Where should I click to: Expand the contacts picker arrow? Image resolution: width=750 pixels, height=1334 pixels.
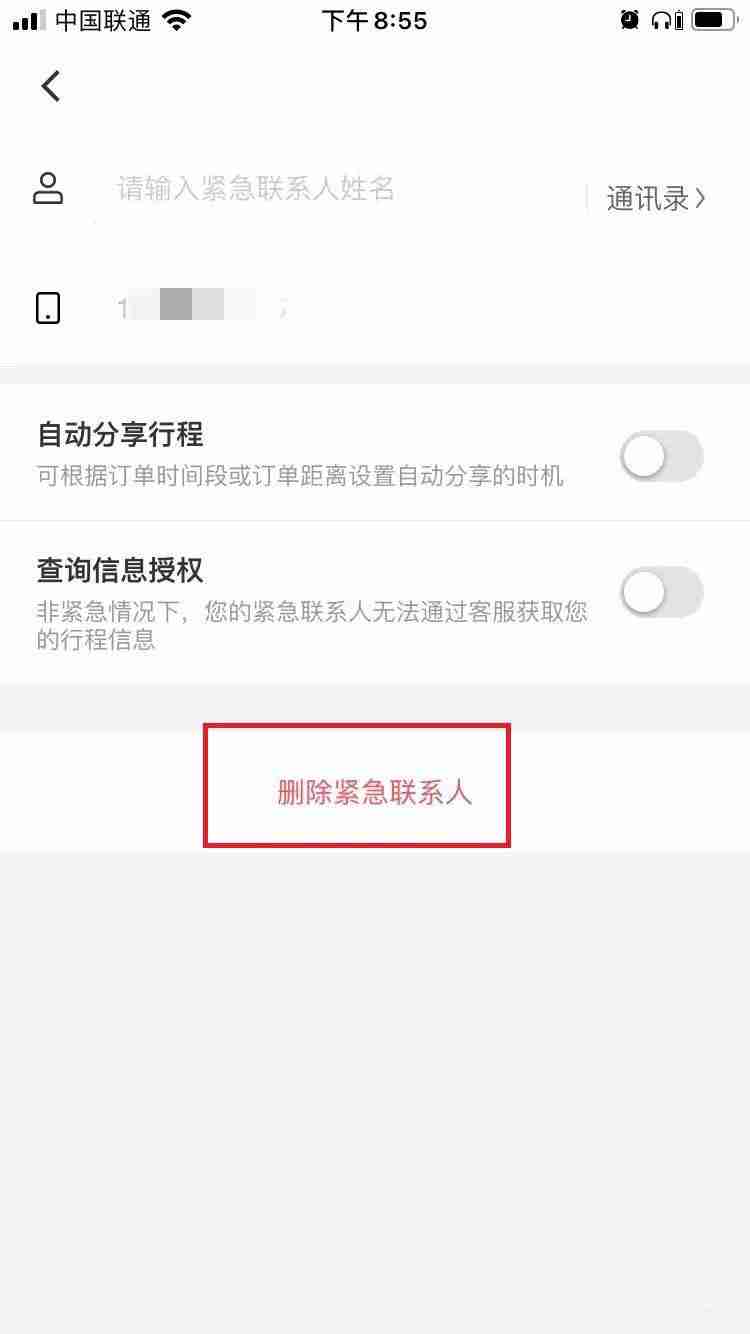pos(697,198)
